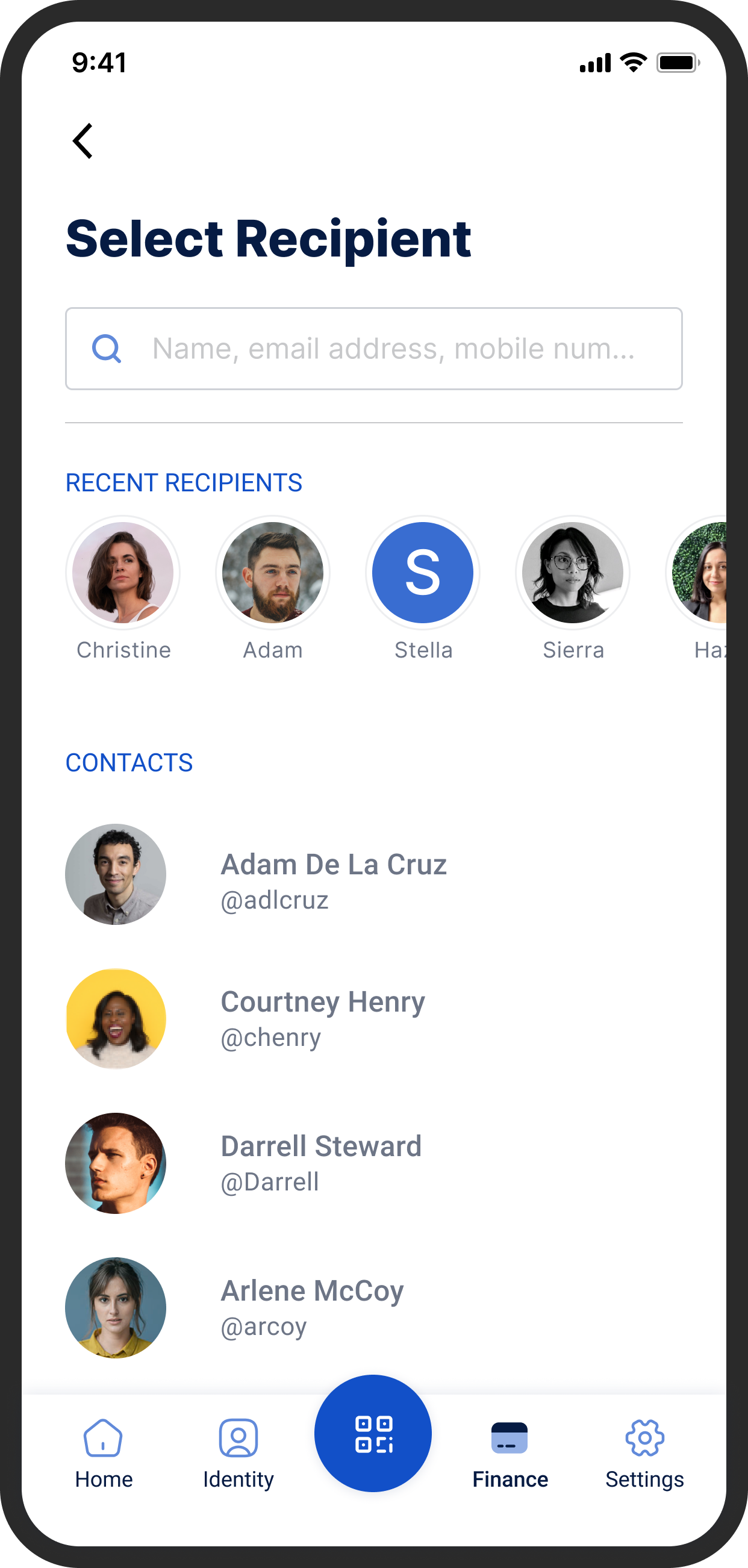Tap the recipient search field
The image size is (748, 1568).
[x=373, y=349]
